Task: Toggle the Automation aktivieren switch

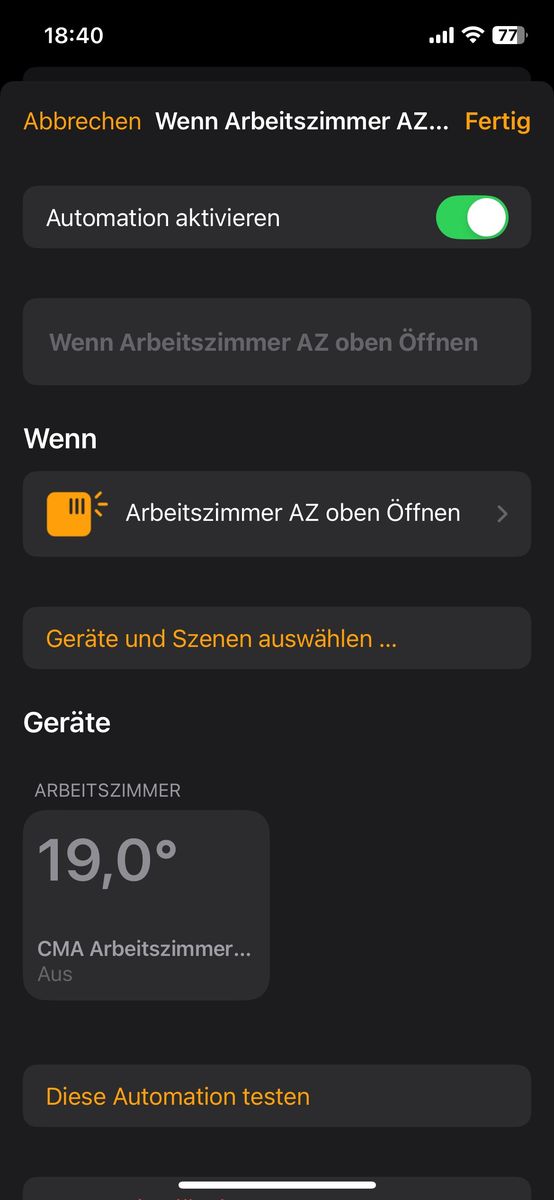Action: (472, 217)
